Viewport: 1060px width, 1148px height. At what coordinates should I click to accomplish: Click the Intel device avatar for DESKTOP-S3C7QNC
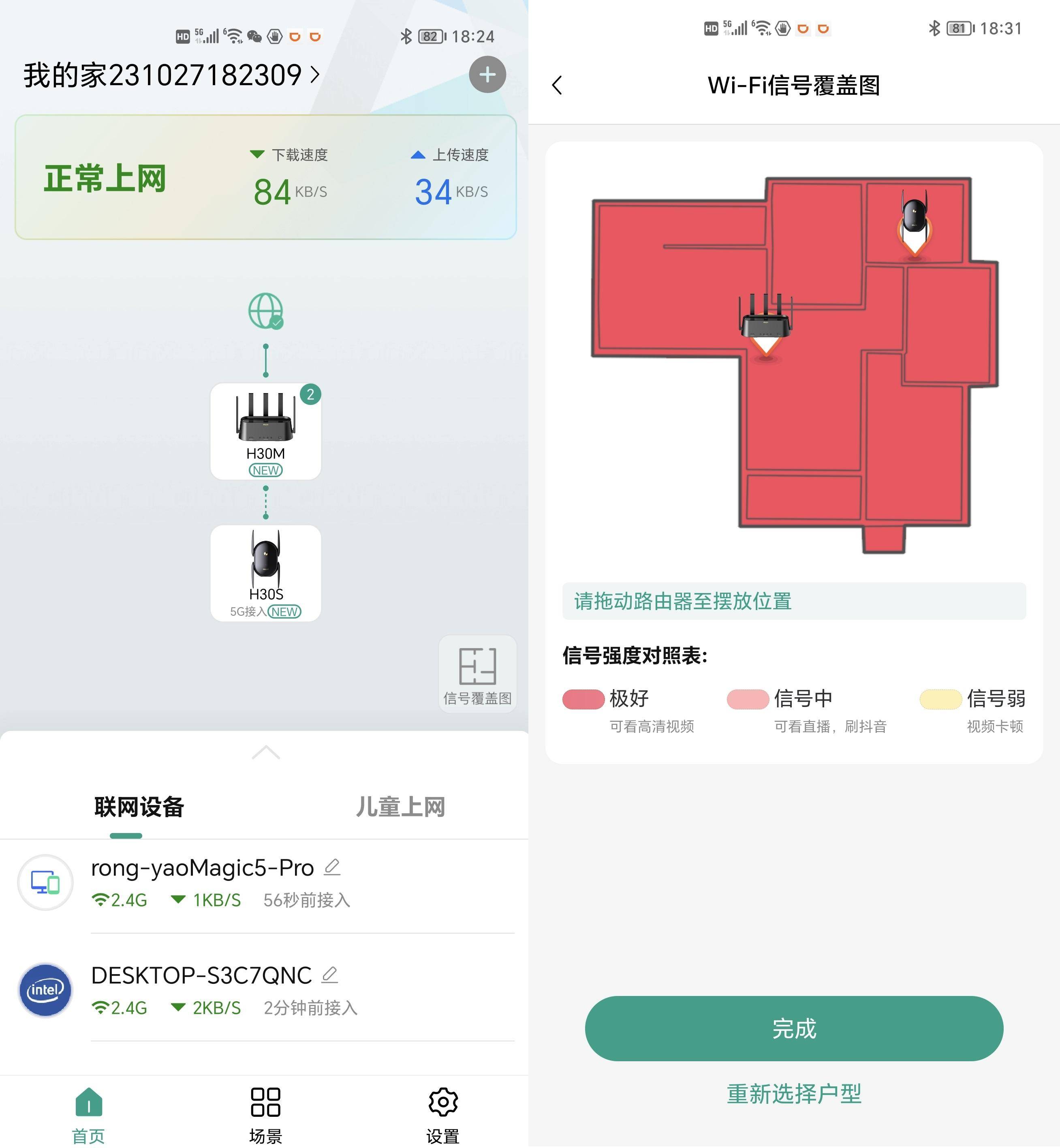pos(46,990)
